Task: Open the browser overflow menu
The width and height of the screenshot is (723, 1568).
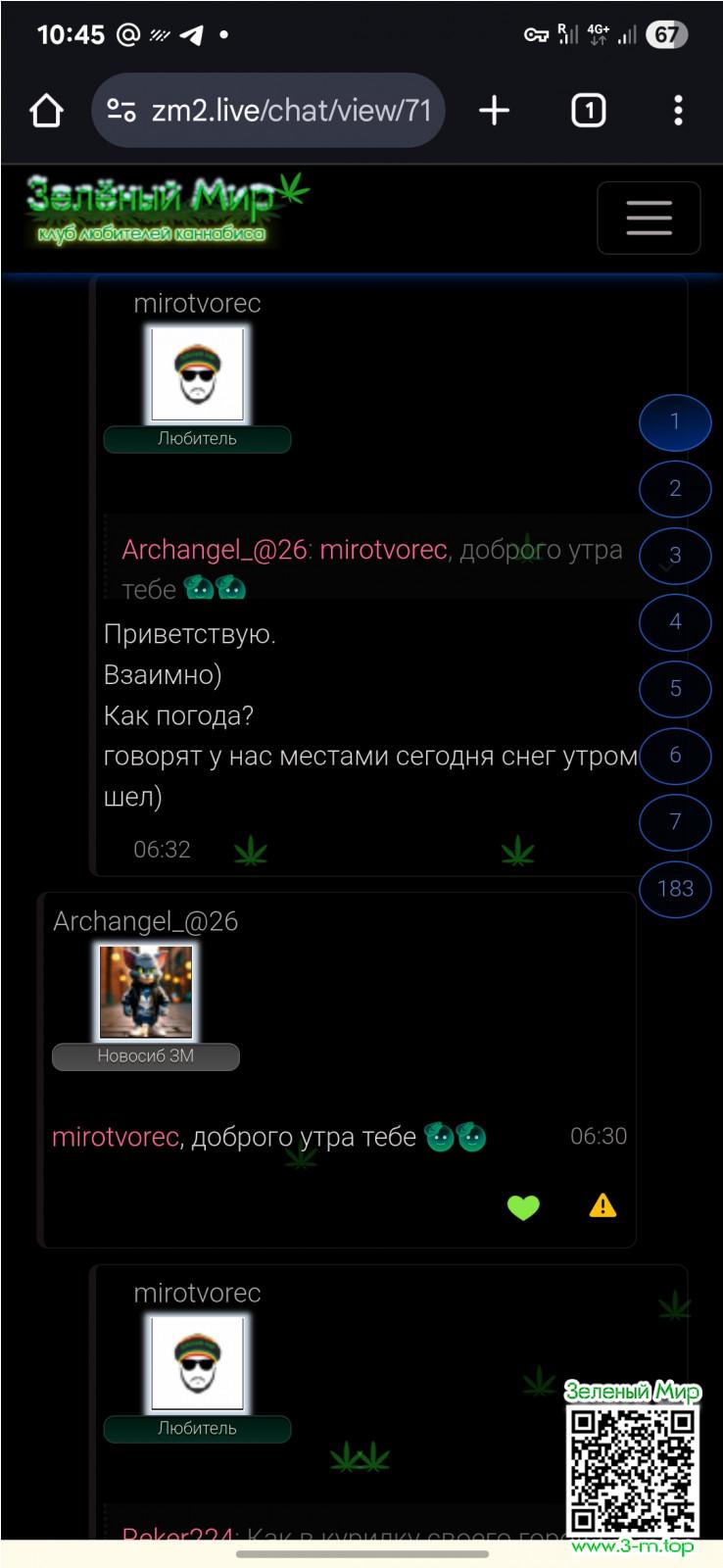Action: tap(678, 111)
